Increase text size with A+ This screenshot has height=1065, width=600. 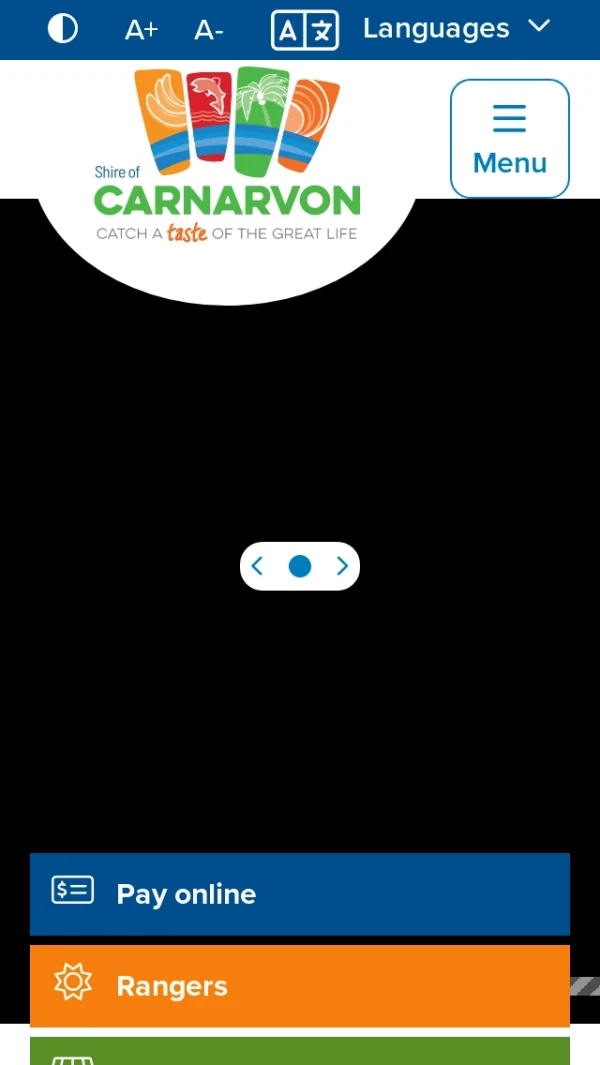141,30
